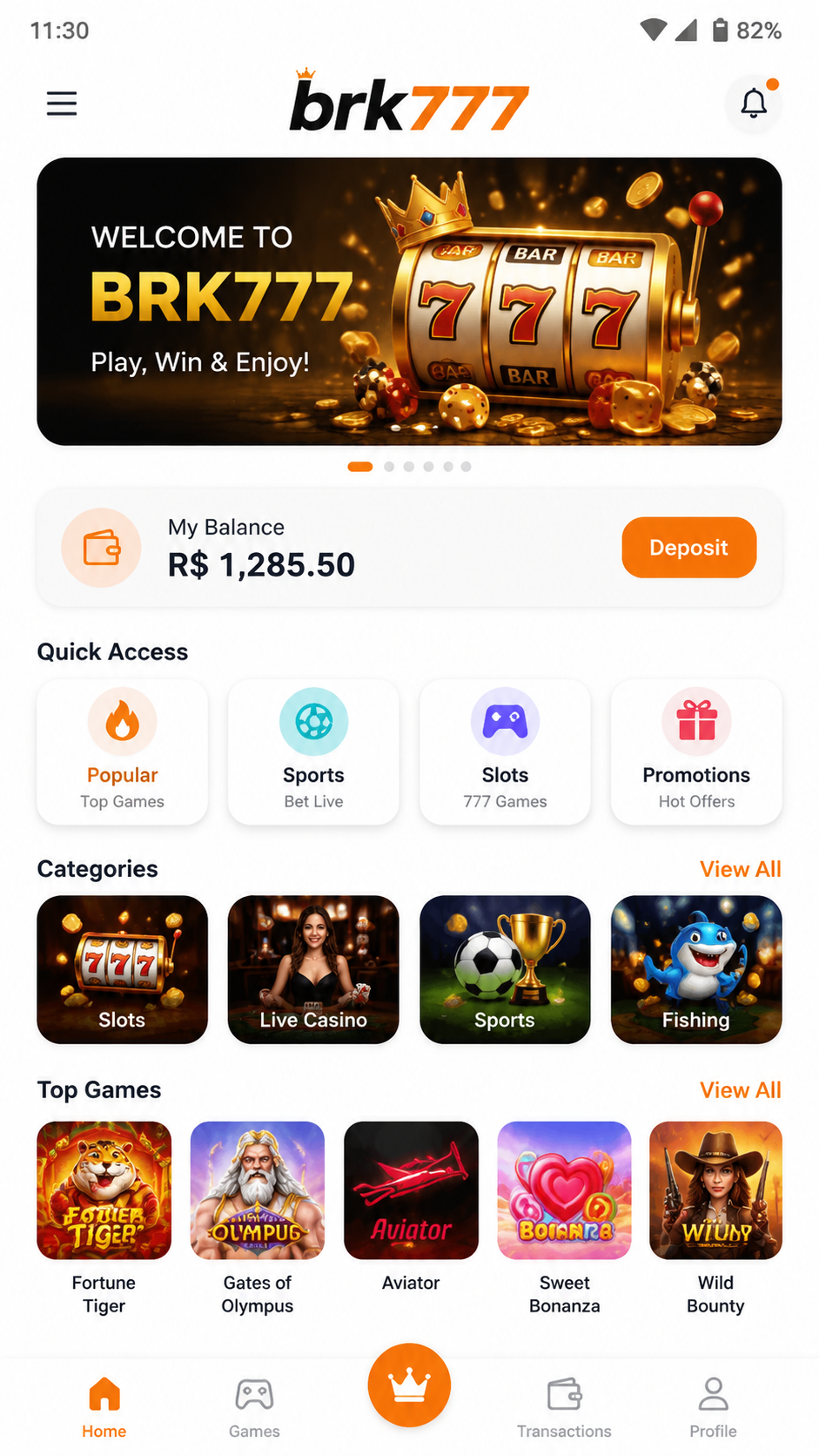This screenshot has height=1456, width=819.
Task: View all Categories
Action: coord(740,869)
